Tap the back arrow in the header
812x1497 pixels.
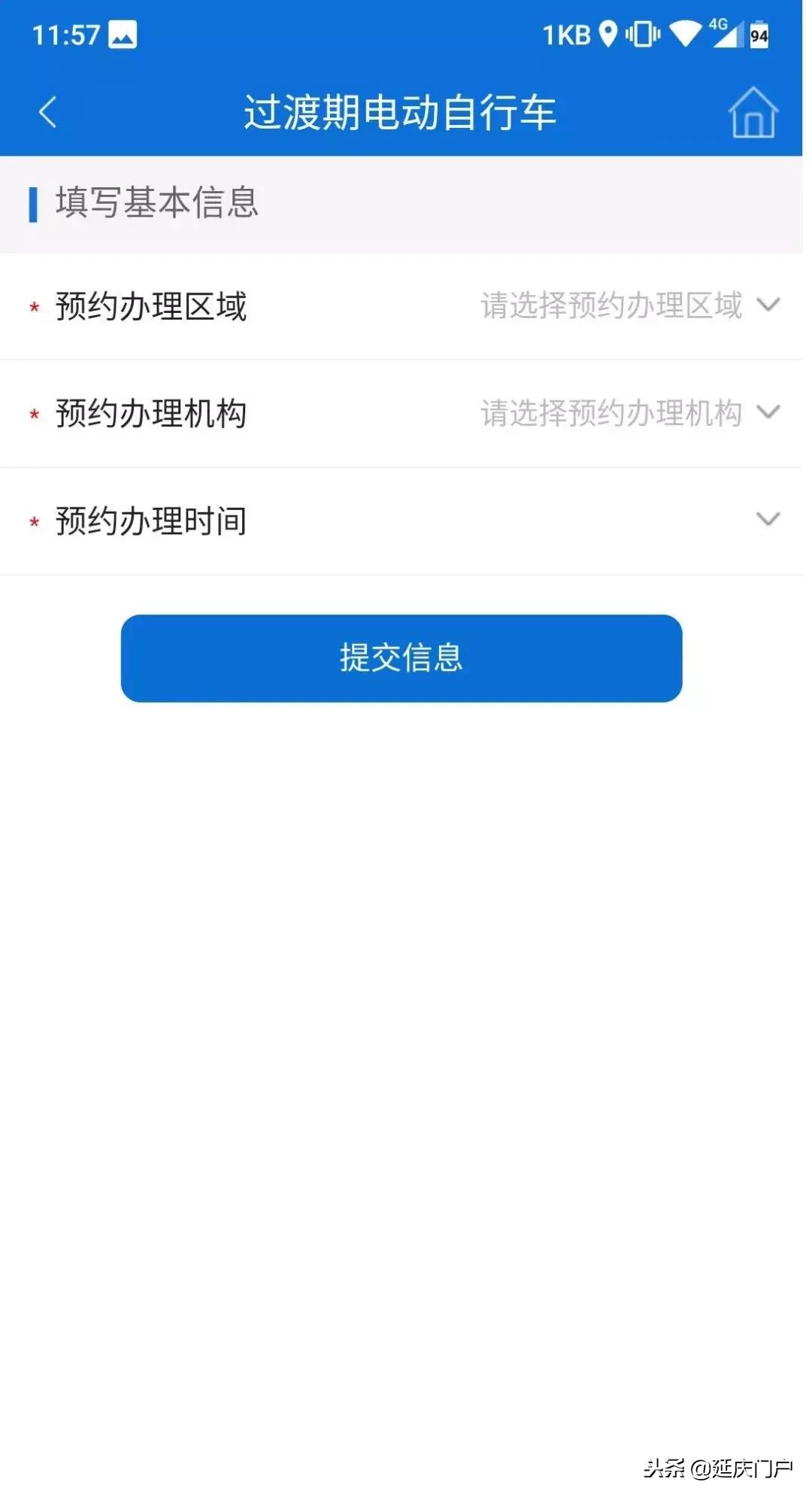click(x=47, y=111)
